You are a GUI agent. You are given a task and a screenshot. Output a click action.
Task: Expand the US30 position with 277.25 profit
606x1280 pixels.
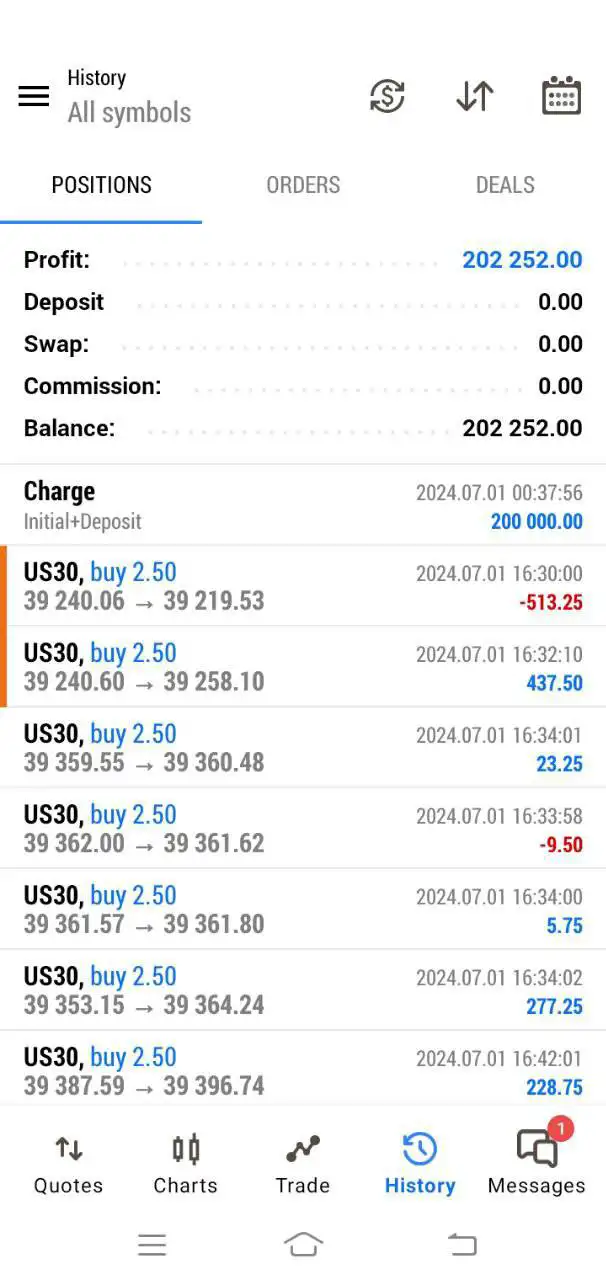point(303,991)
